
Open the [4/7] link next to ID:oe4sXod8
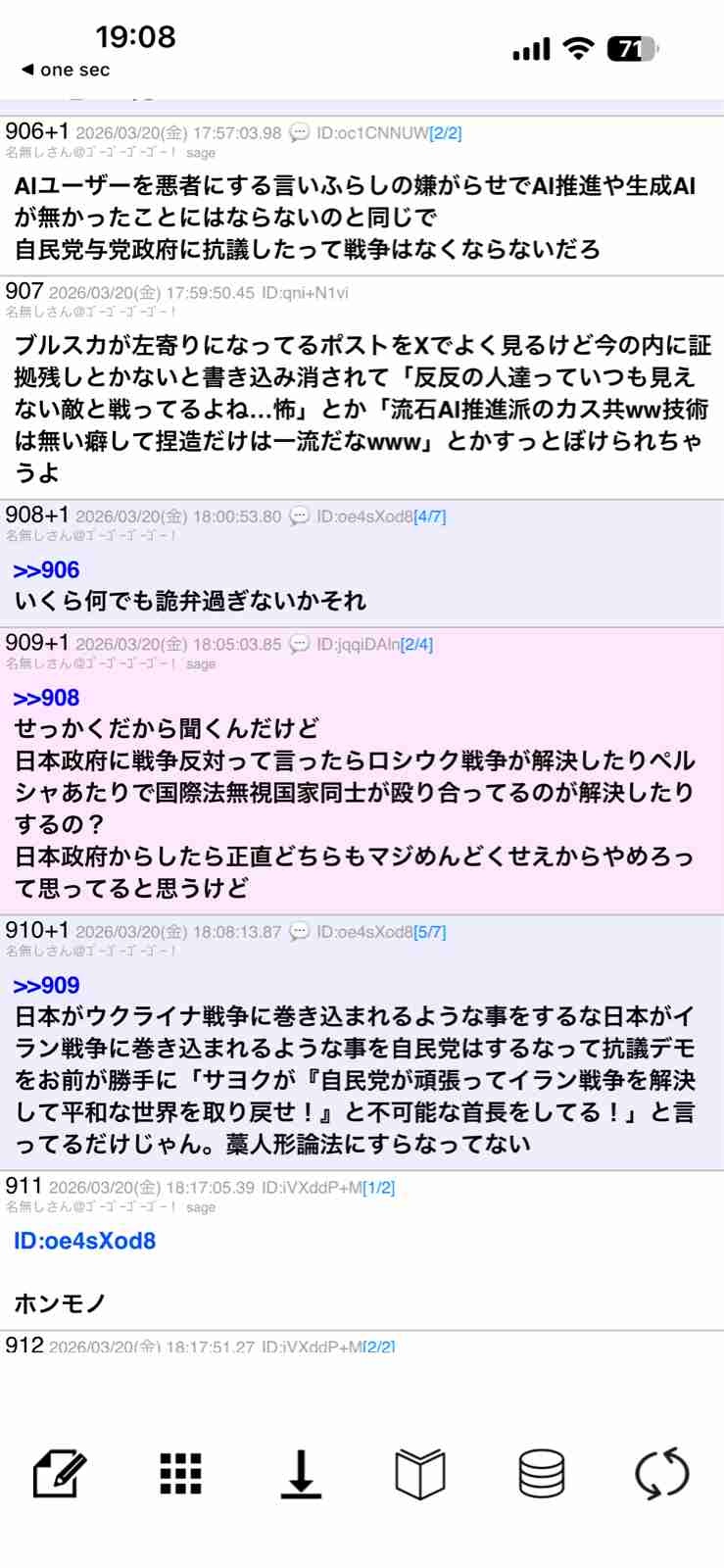click(x=431, y=516)
